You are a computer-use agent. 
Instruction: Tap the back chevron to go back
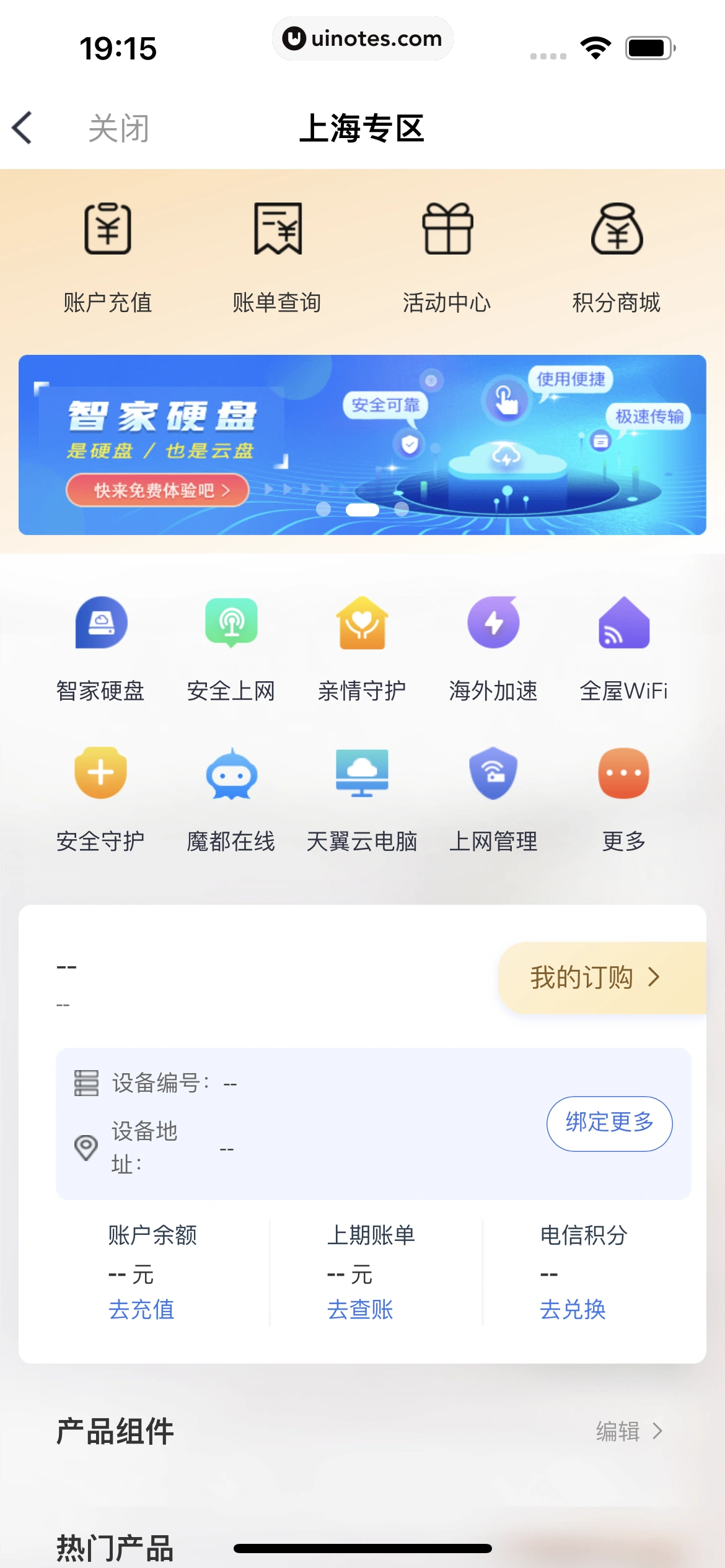(22, 128)
